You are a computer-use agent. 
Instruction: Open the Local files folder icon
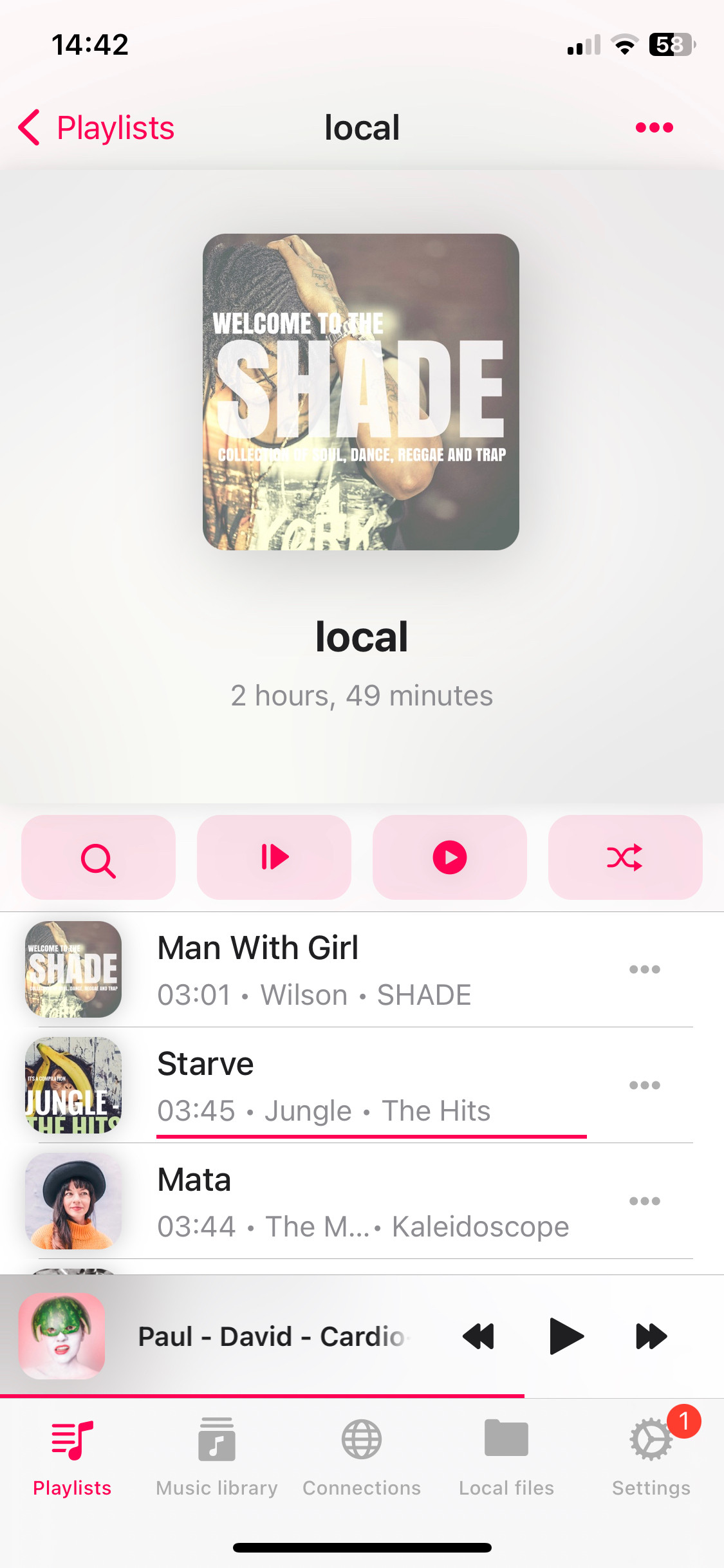506,1451
